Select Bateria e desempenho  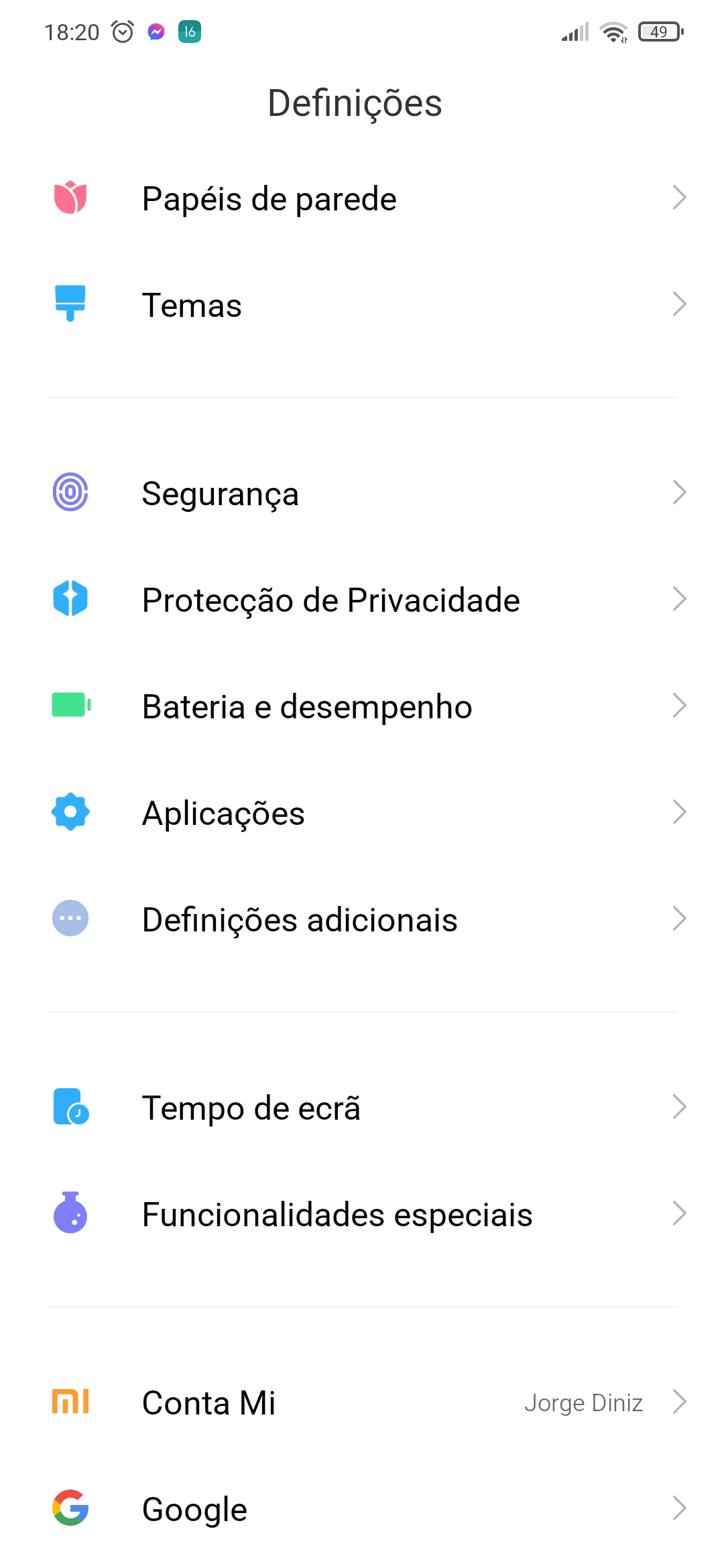362,706
